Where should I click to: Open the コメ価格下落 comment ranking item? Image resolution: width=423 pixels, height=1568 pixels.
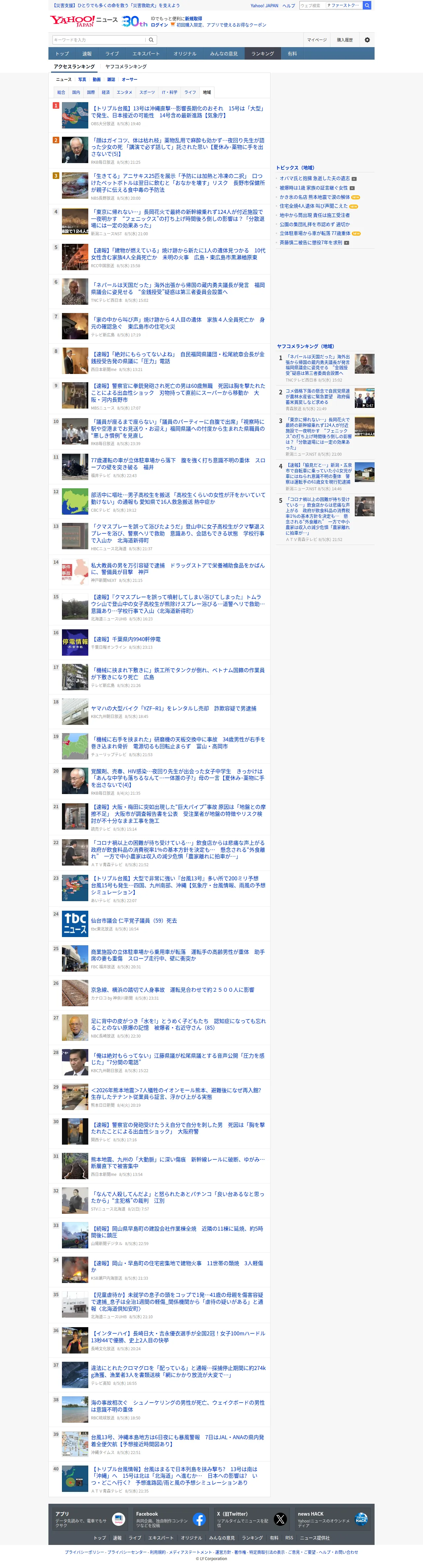point(318,396)
